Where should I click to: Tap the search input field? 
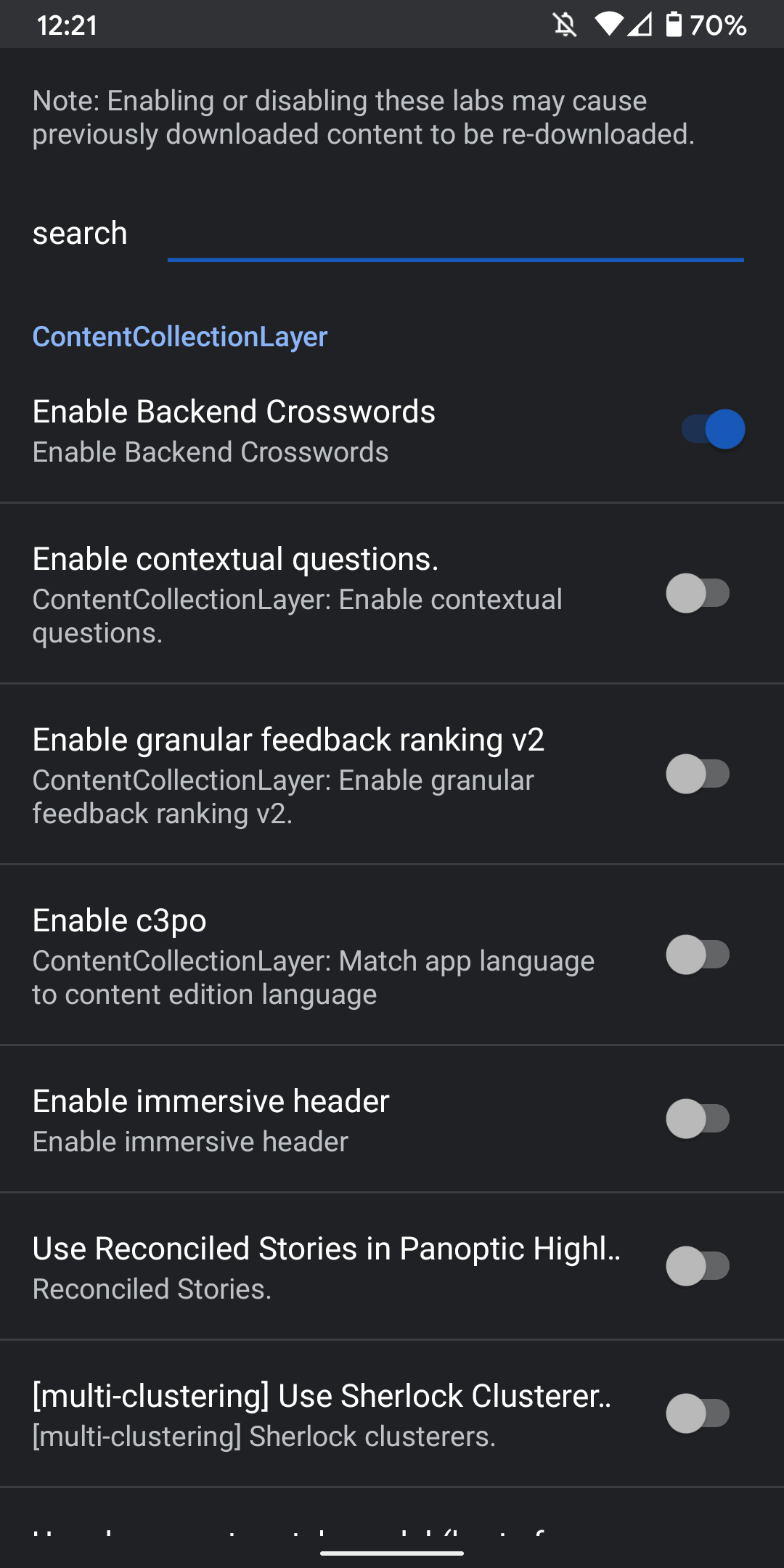tap(456, 240)
